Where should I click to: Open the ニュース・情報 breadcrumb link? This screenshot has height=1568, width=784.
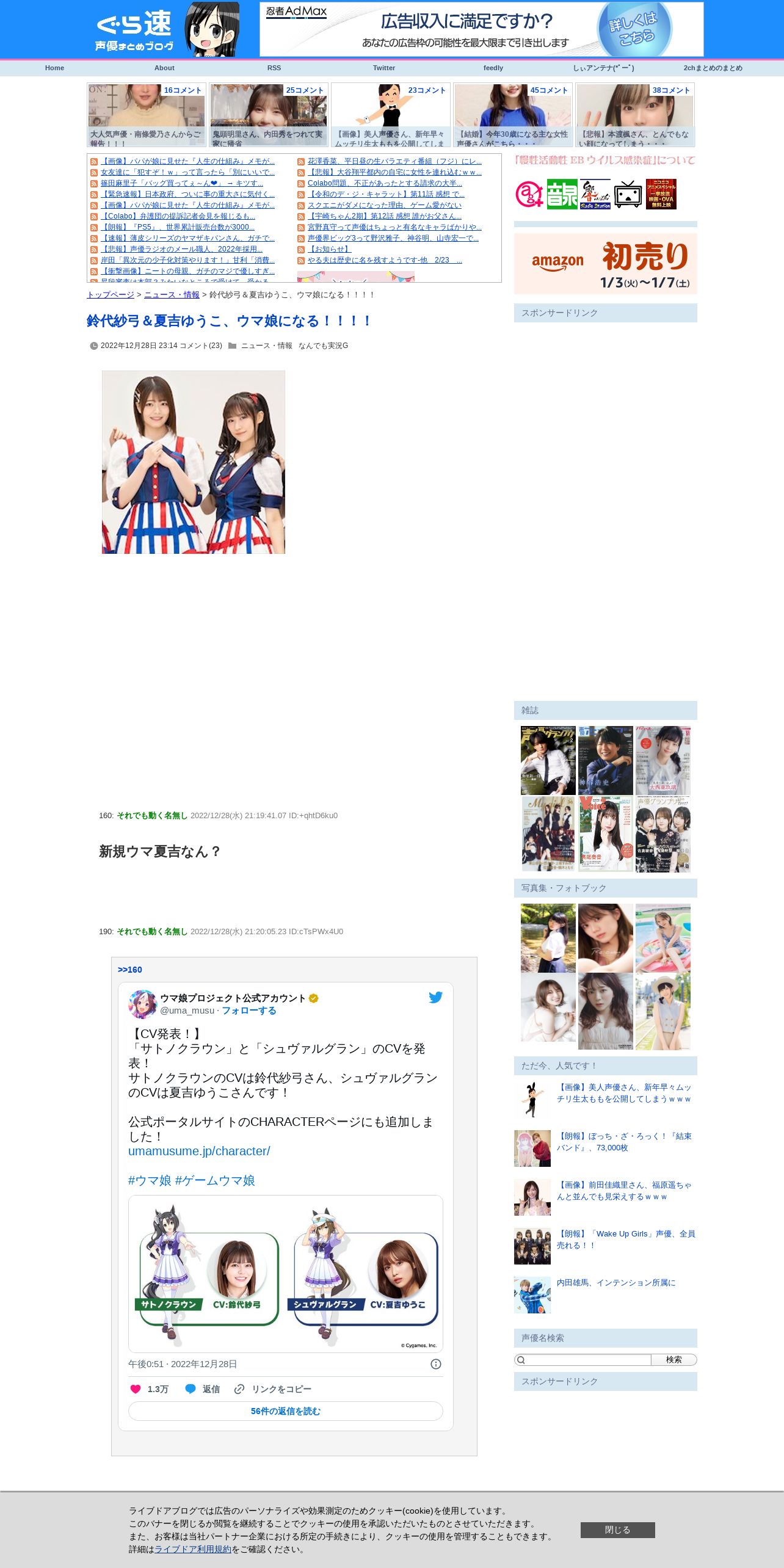[172, 295]
